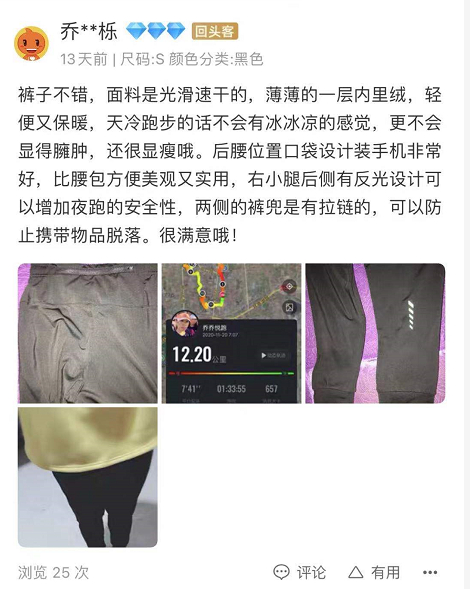View the photo of pants being worn
Screen dimensions: 470x589
click(88, 477)
